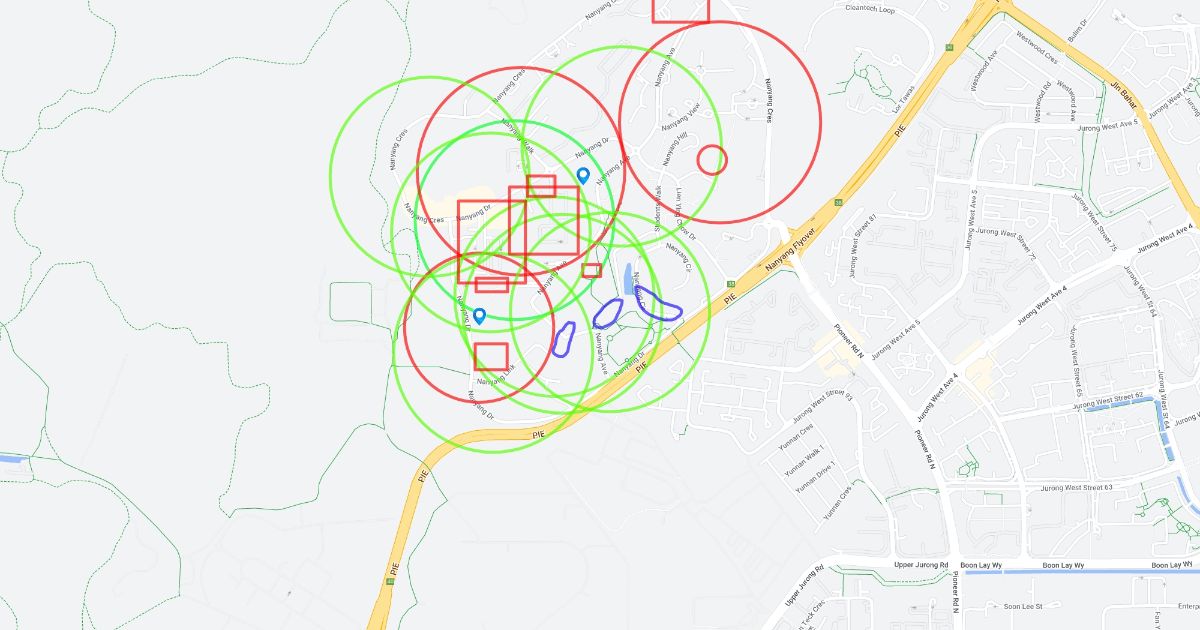Tap the blue pin beside Nanyang Walk
The width and height of the screenshot is (1200, 630).
(x=583, y=176)
